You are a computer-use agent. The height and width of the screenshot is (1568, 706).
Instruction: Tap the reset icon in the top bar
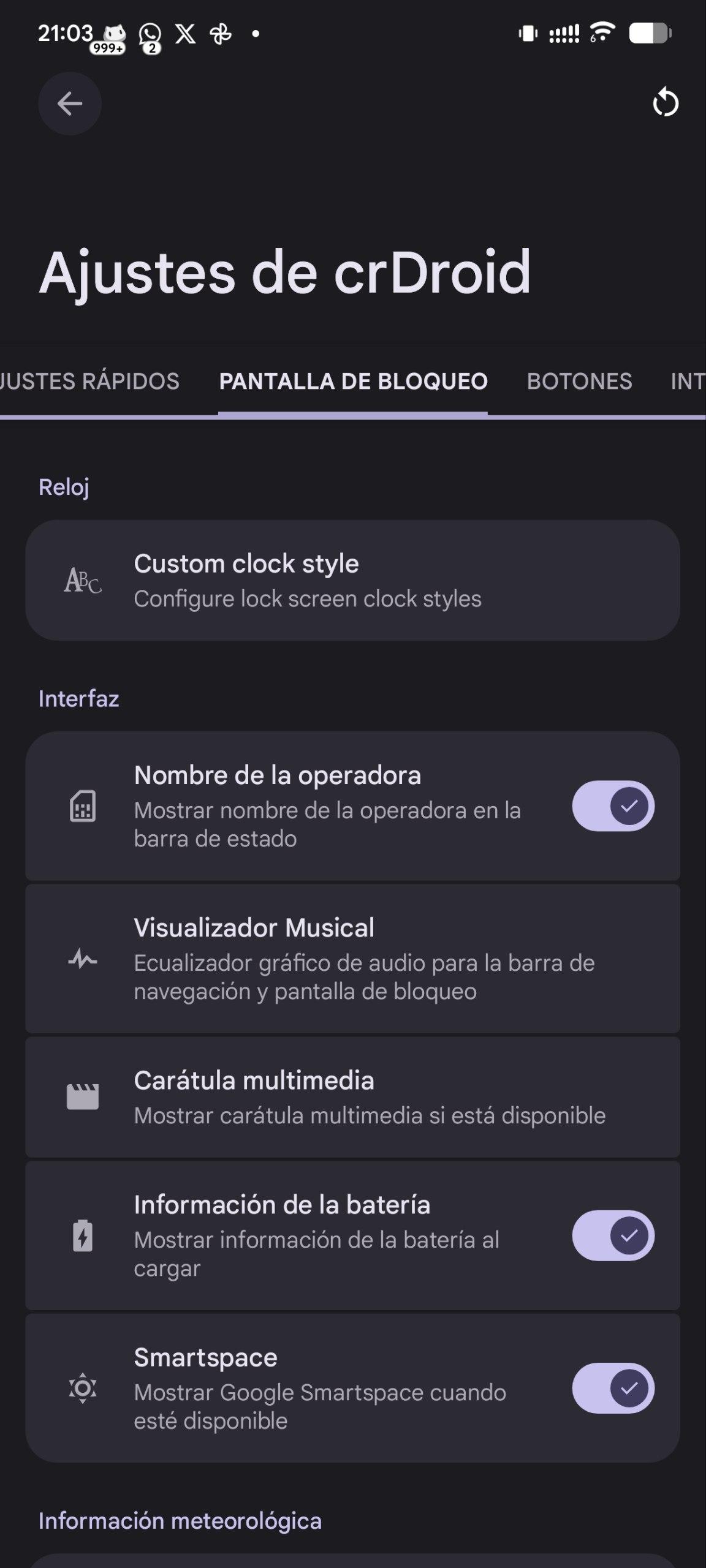(x=666, y=103)
